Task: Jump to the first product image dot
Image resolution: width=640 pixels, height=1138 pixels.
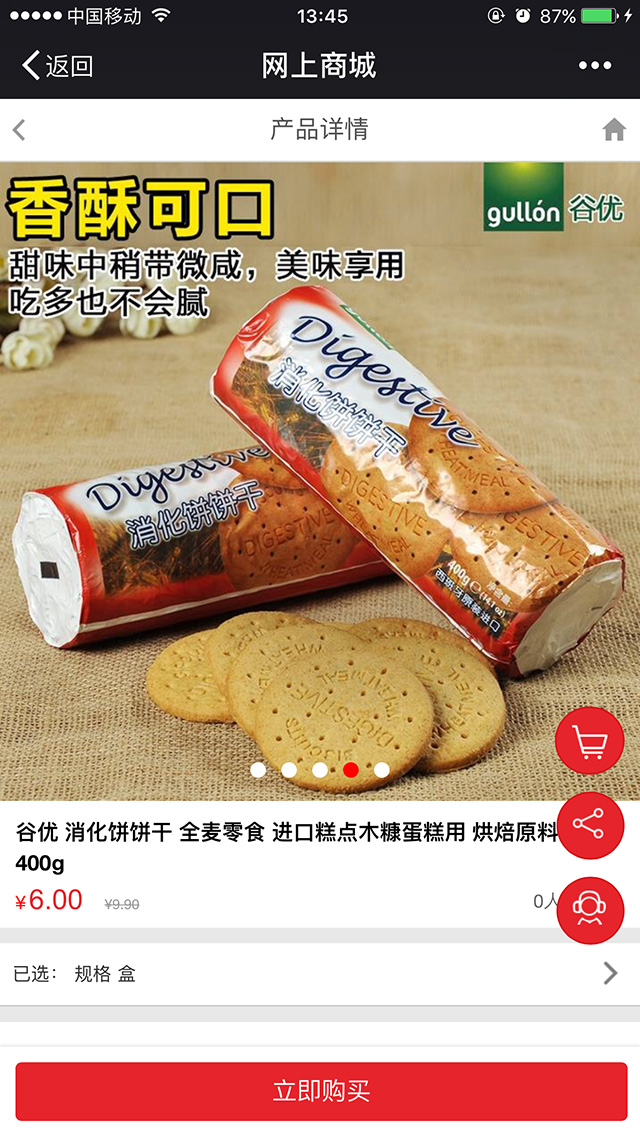Action: (258, 770)
